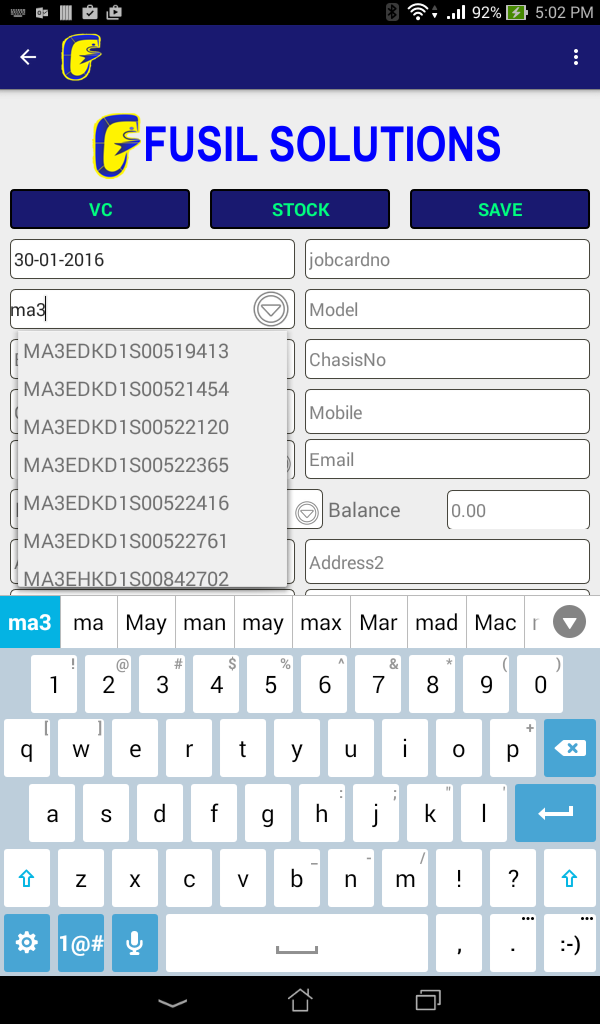
Task: Tap the Balance amount field
Action: tap(517, 510)
